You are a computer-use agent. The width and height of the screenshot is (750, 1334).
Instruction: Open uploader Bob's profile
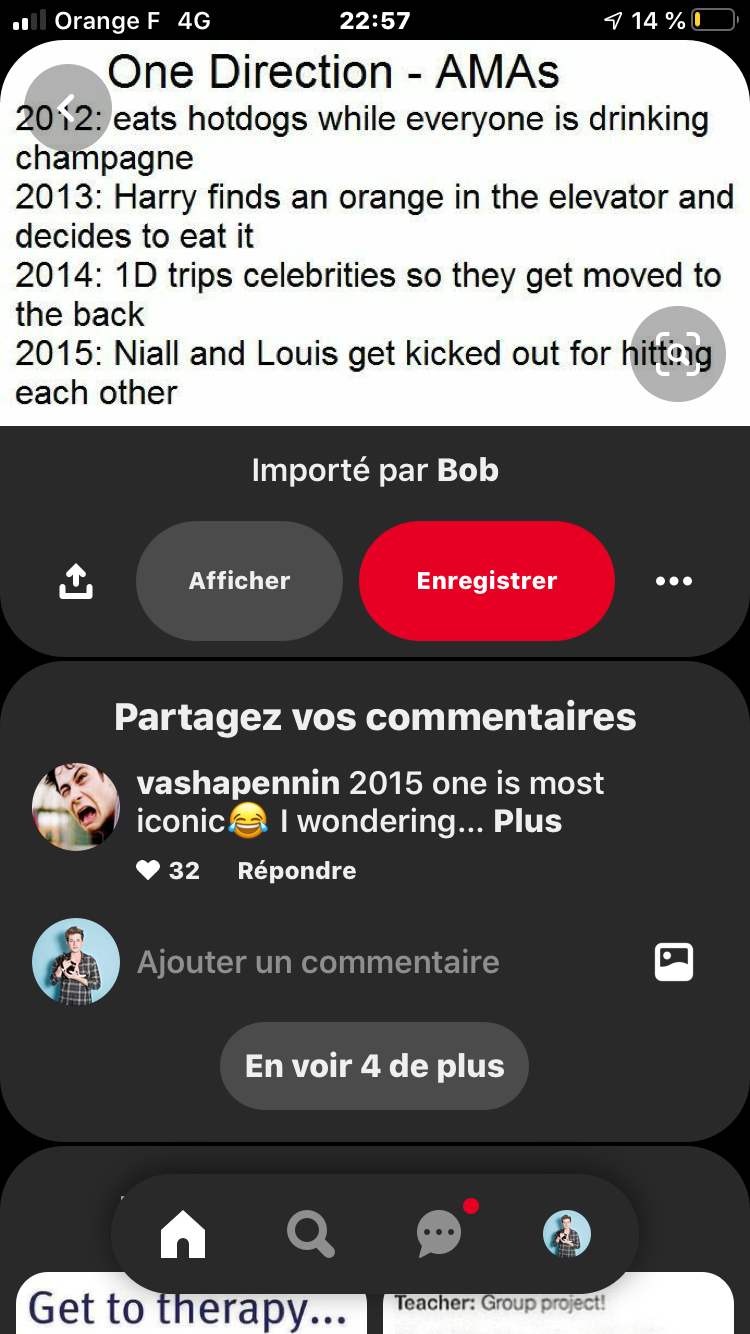click(x=468, y=470)
